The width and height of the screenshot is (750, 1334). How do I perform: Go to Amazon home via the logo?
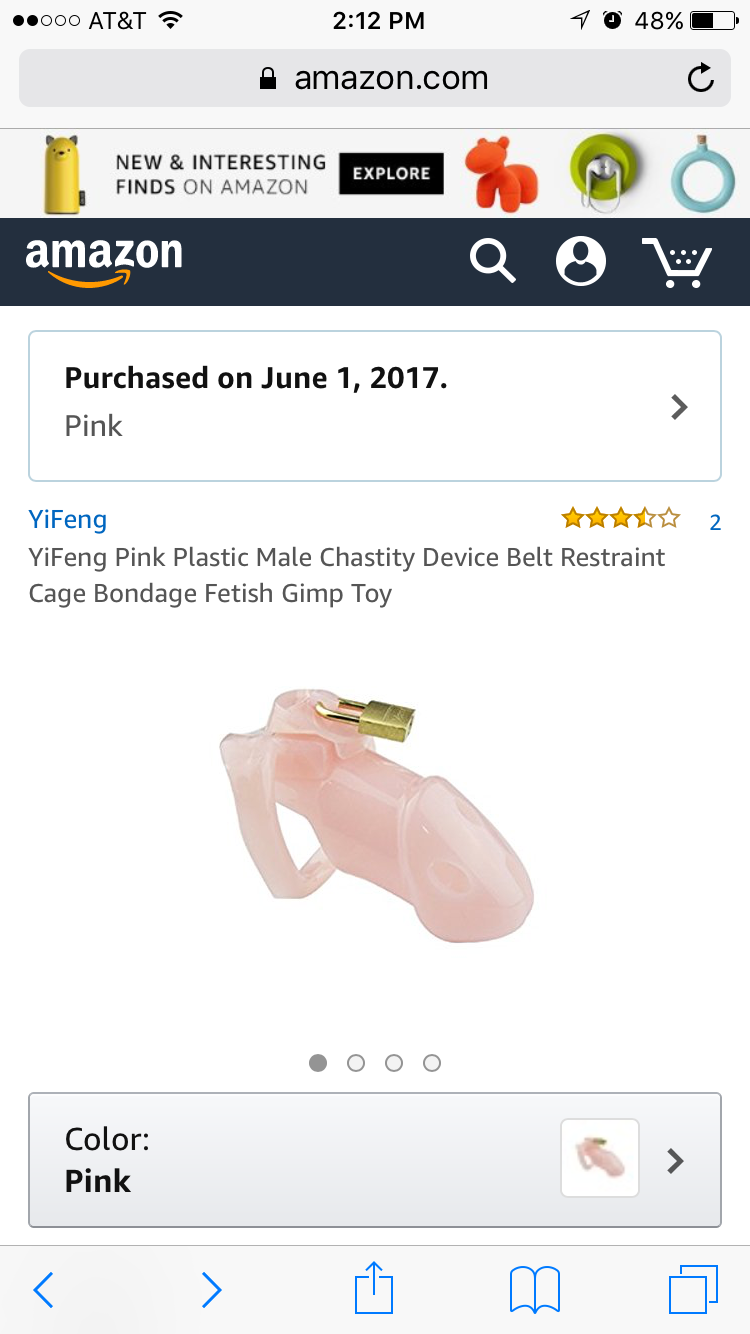[x=104, y=260]
